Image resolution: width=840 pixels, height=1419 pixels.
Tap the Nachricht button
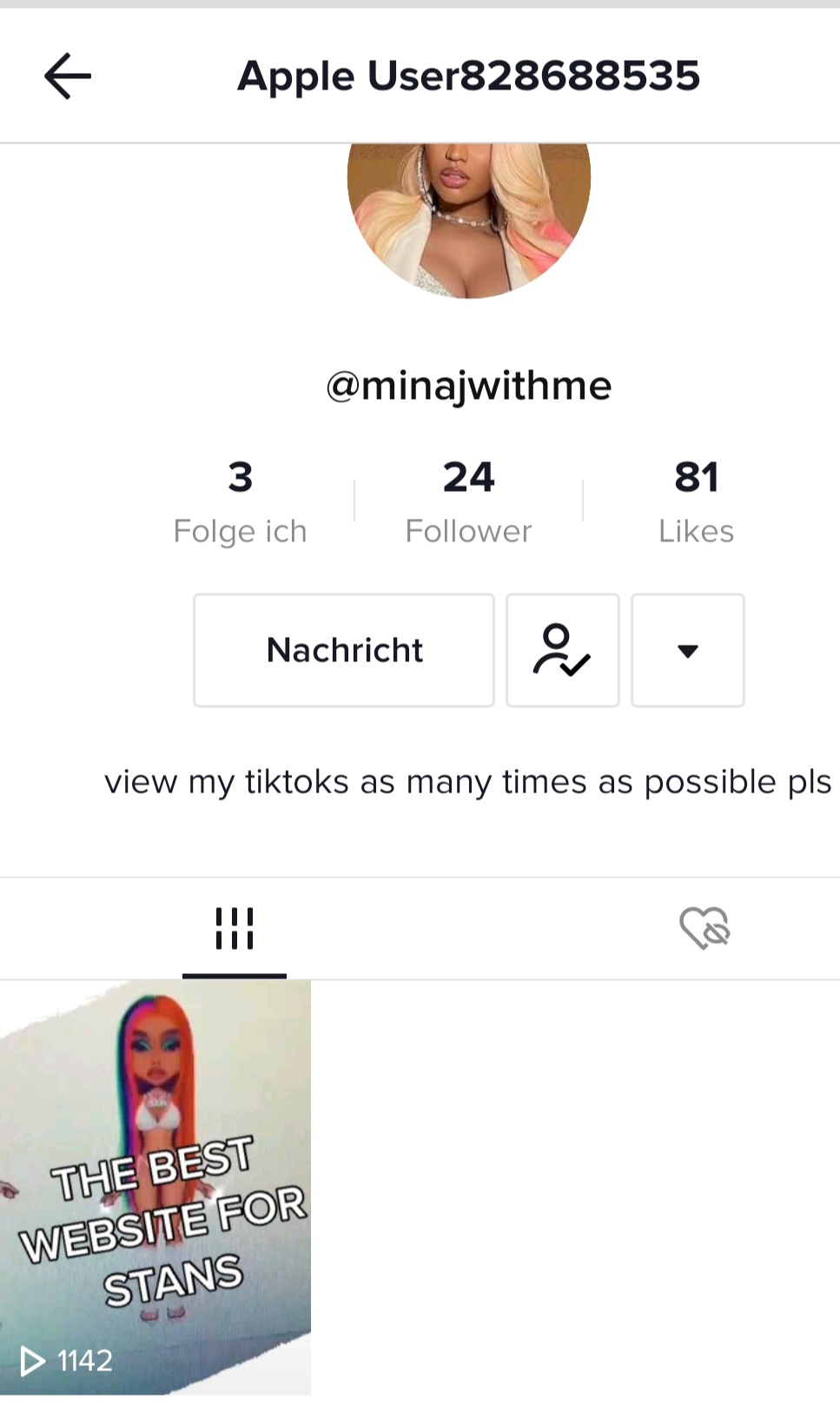click(x=344, y=650)
